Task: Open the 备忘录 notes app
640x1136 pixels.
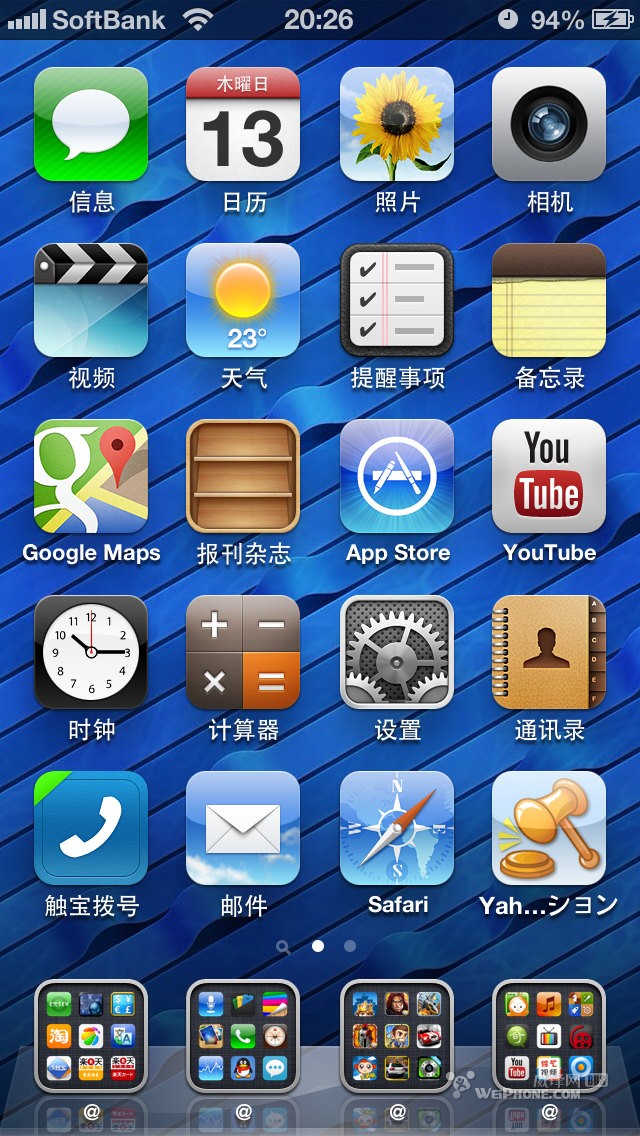Action: pyautogui.click(x=549, y=300)
